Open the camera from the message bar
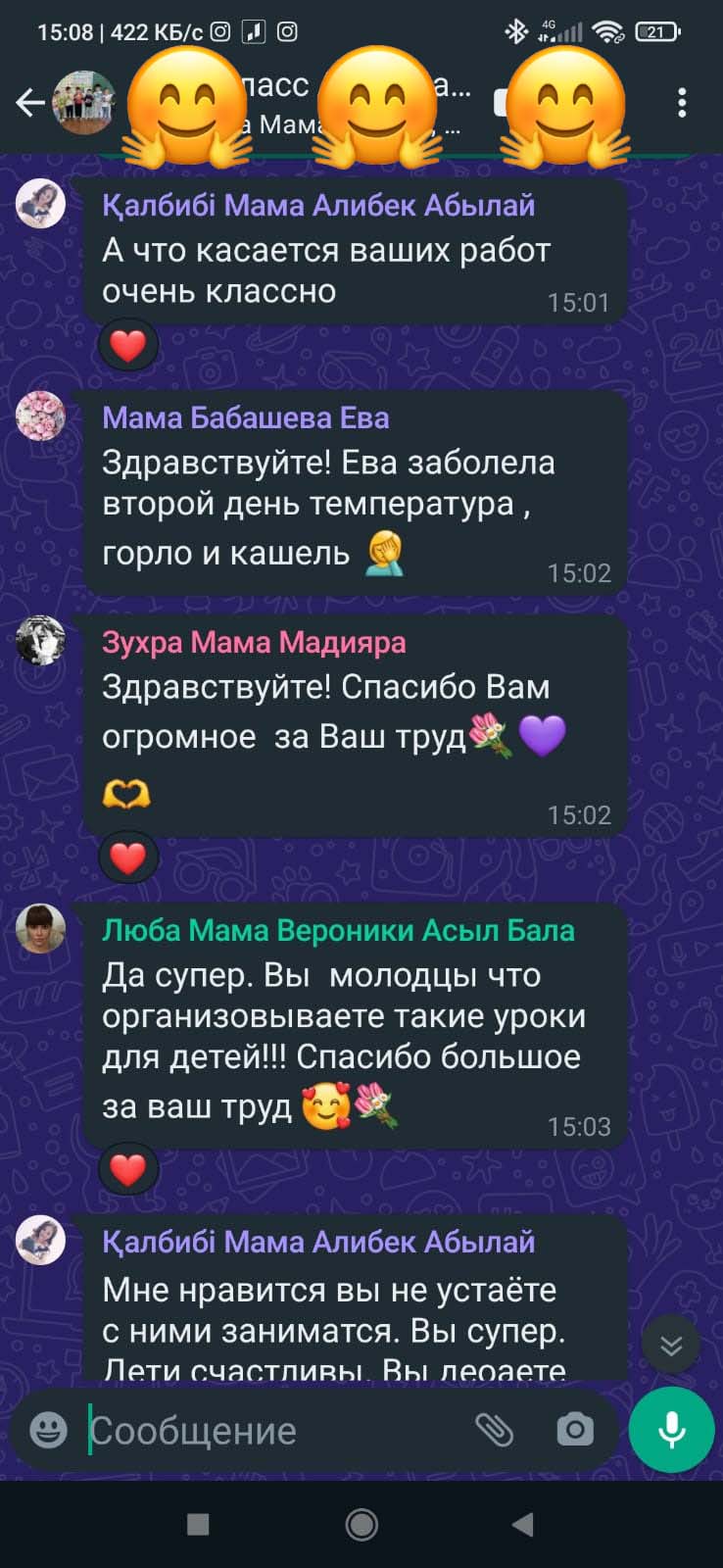 [x=575, y=1430]
